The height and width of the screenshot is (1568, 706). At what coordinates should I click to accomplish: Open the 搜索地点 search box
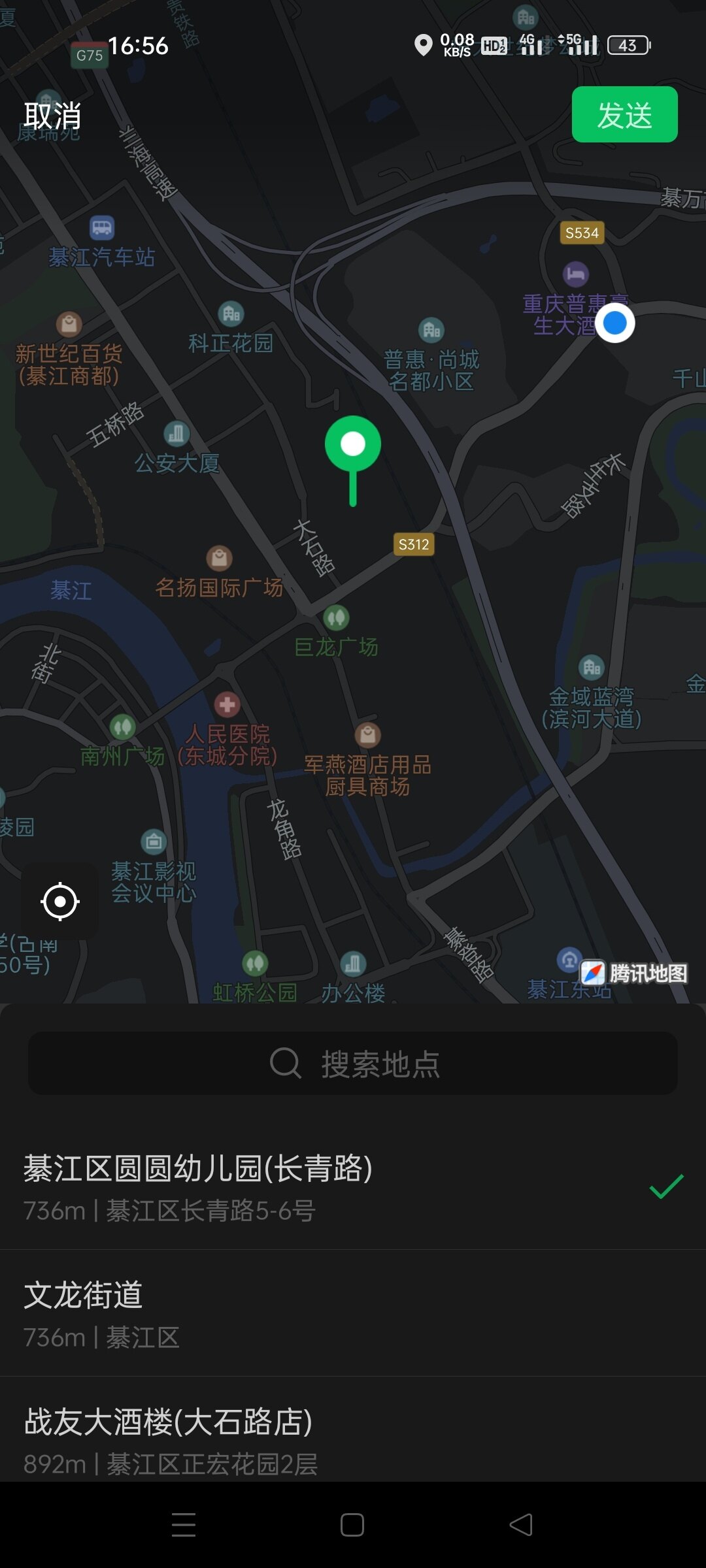(353, 1064)
